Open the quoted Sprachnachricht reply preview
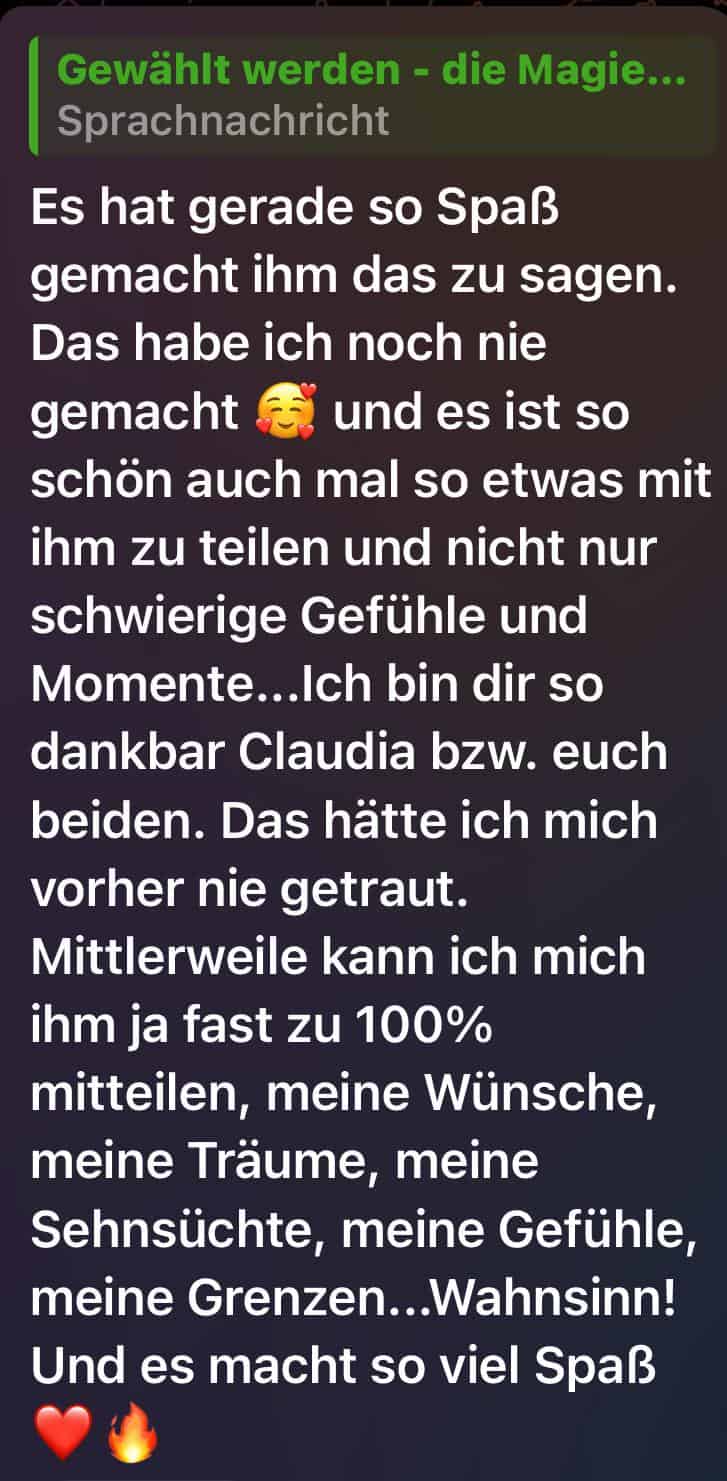 pyautogui.click(x=372, y=96)
